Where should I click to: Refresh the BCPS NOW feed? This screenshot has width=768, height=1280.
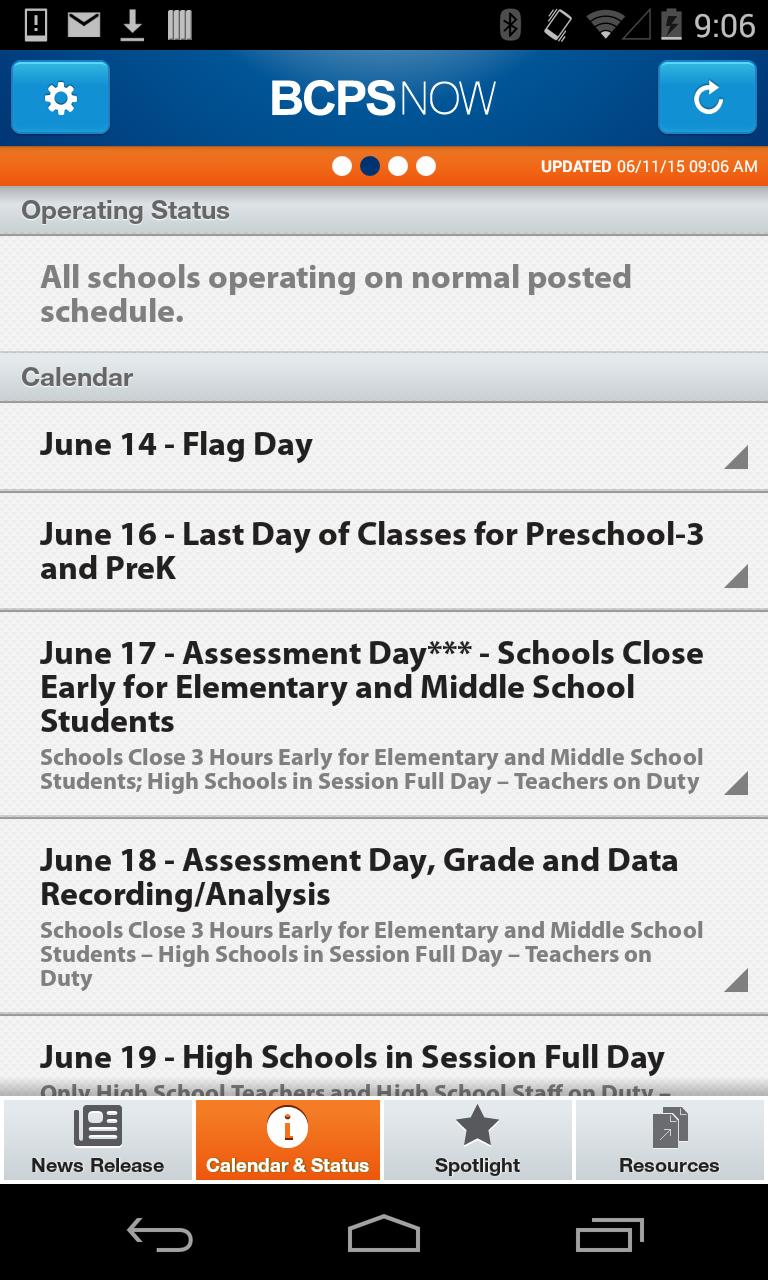coord(707,97)
